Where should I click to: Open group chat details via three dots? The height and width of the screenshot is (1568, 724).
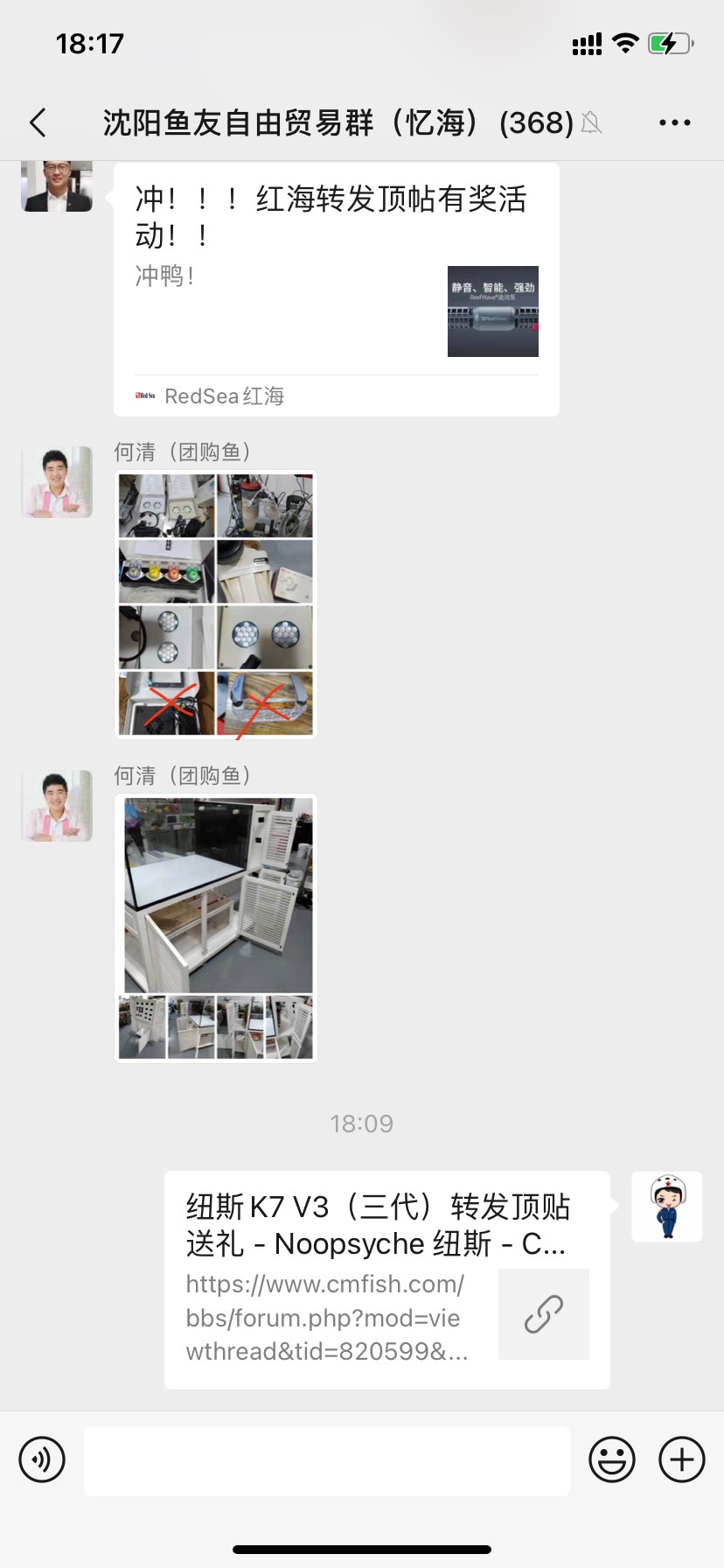674,122
